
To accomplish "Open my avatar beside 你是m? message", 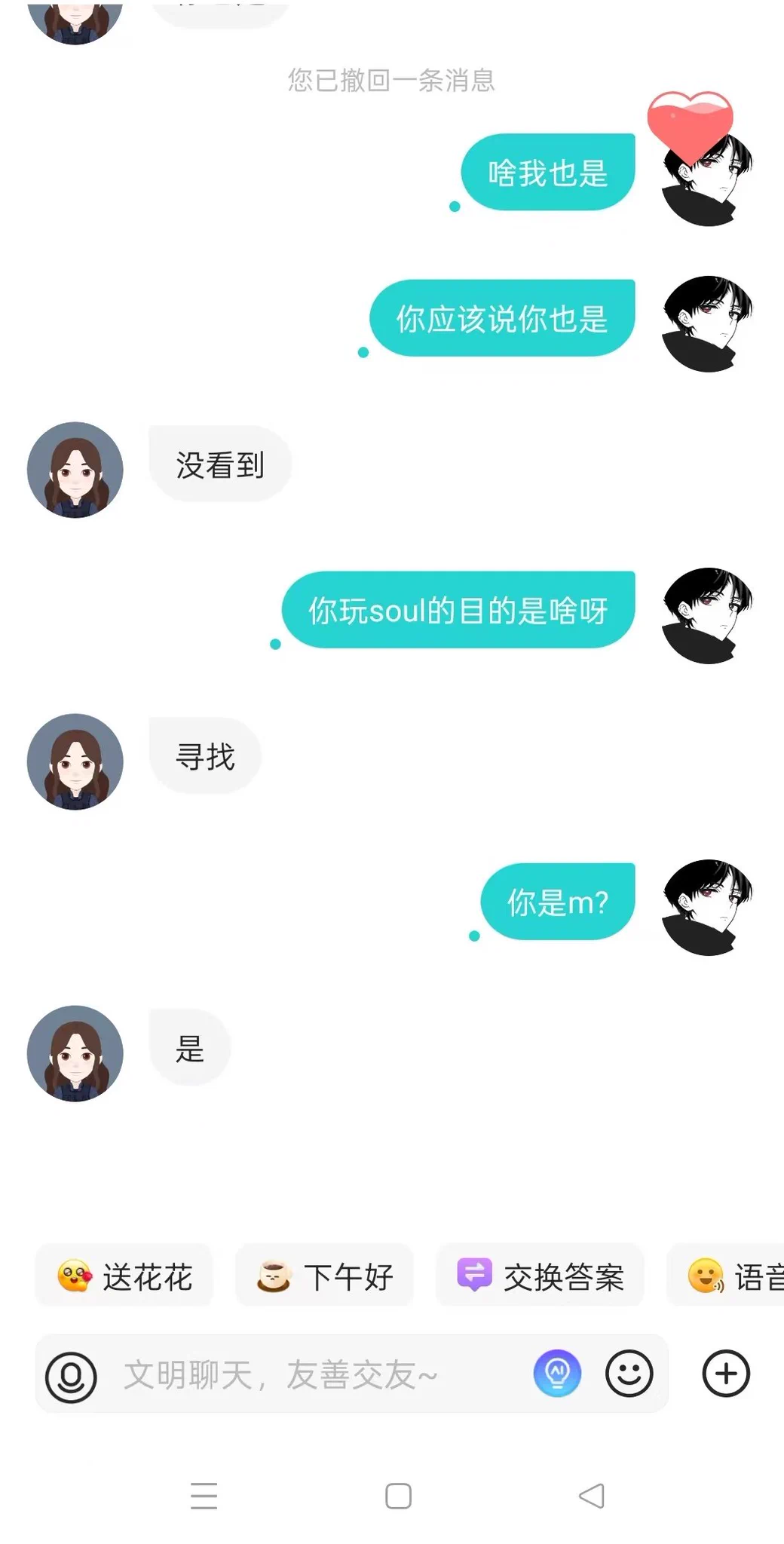I will click(707, 907).
